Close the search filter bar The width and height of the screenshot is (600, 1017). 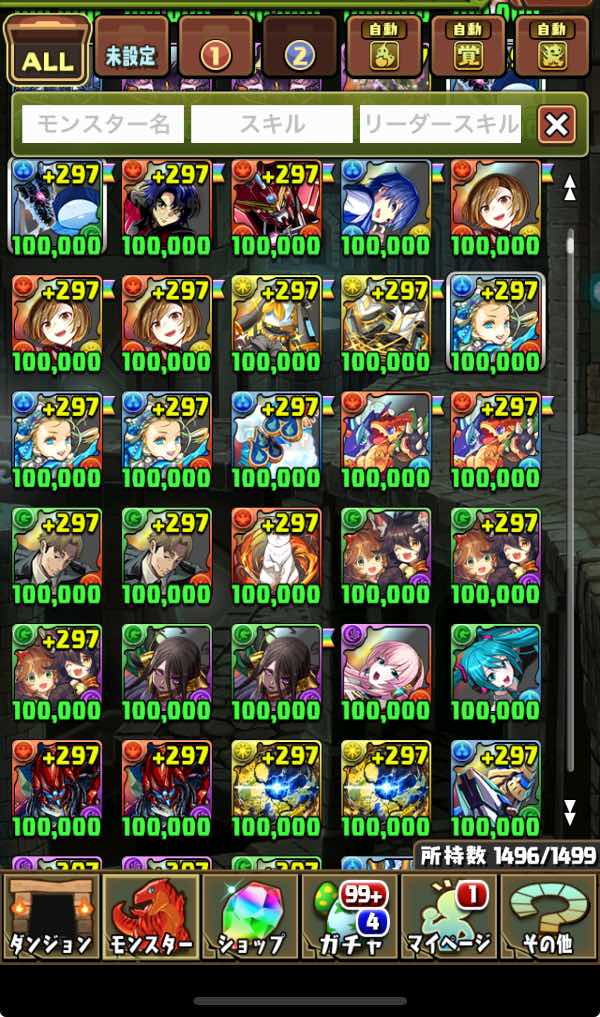pyautogui.click(x=556, y=124)
